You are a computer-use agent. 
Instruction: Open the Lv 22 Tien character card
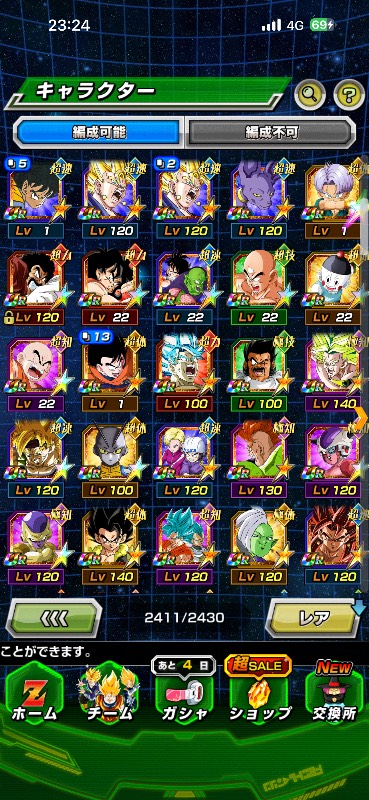point(259,290)
